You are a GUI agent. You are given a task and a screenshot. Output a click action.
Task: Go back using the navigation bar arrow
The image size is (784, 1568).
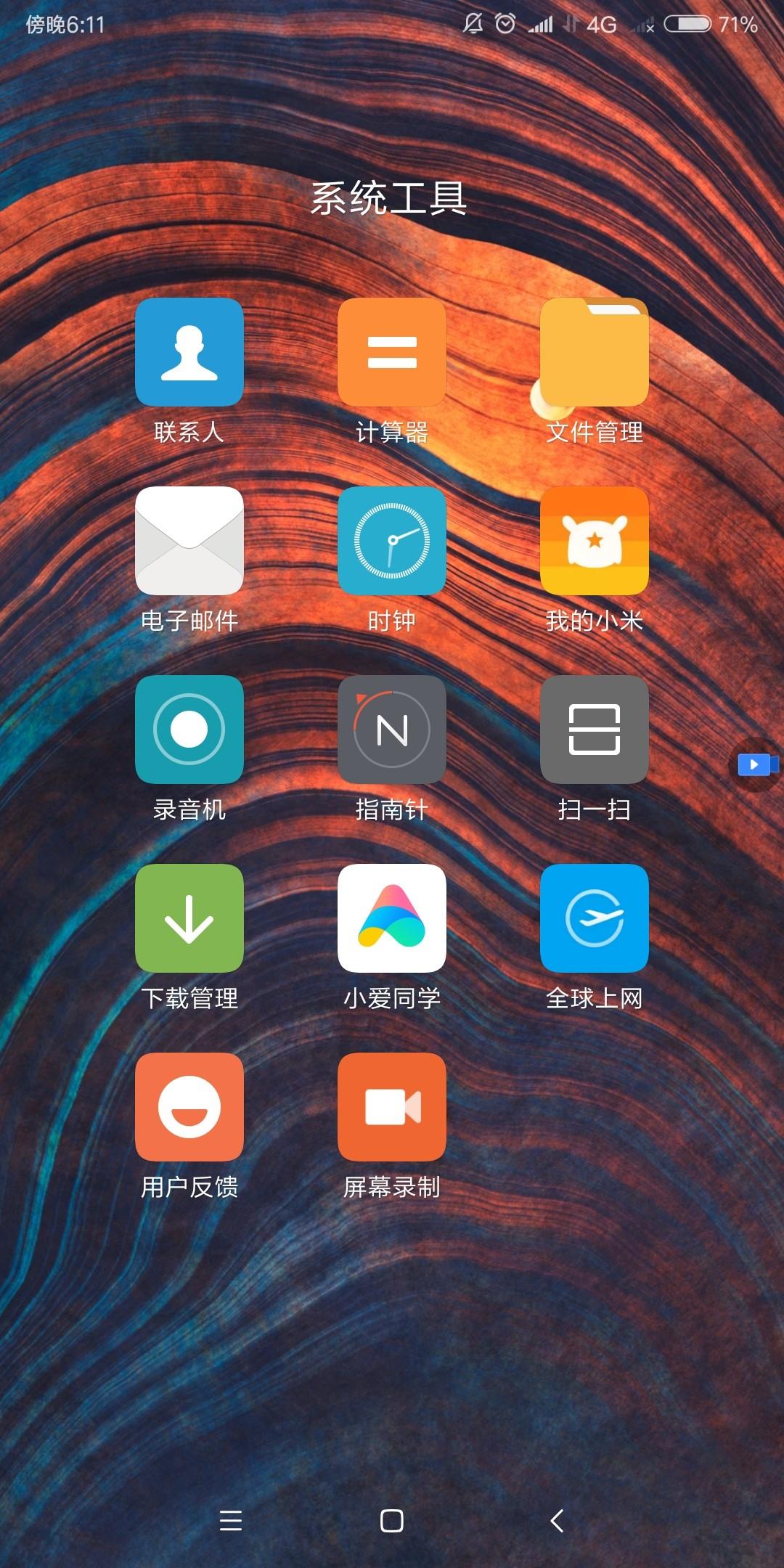click(x=557, y=1520)
